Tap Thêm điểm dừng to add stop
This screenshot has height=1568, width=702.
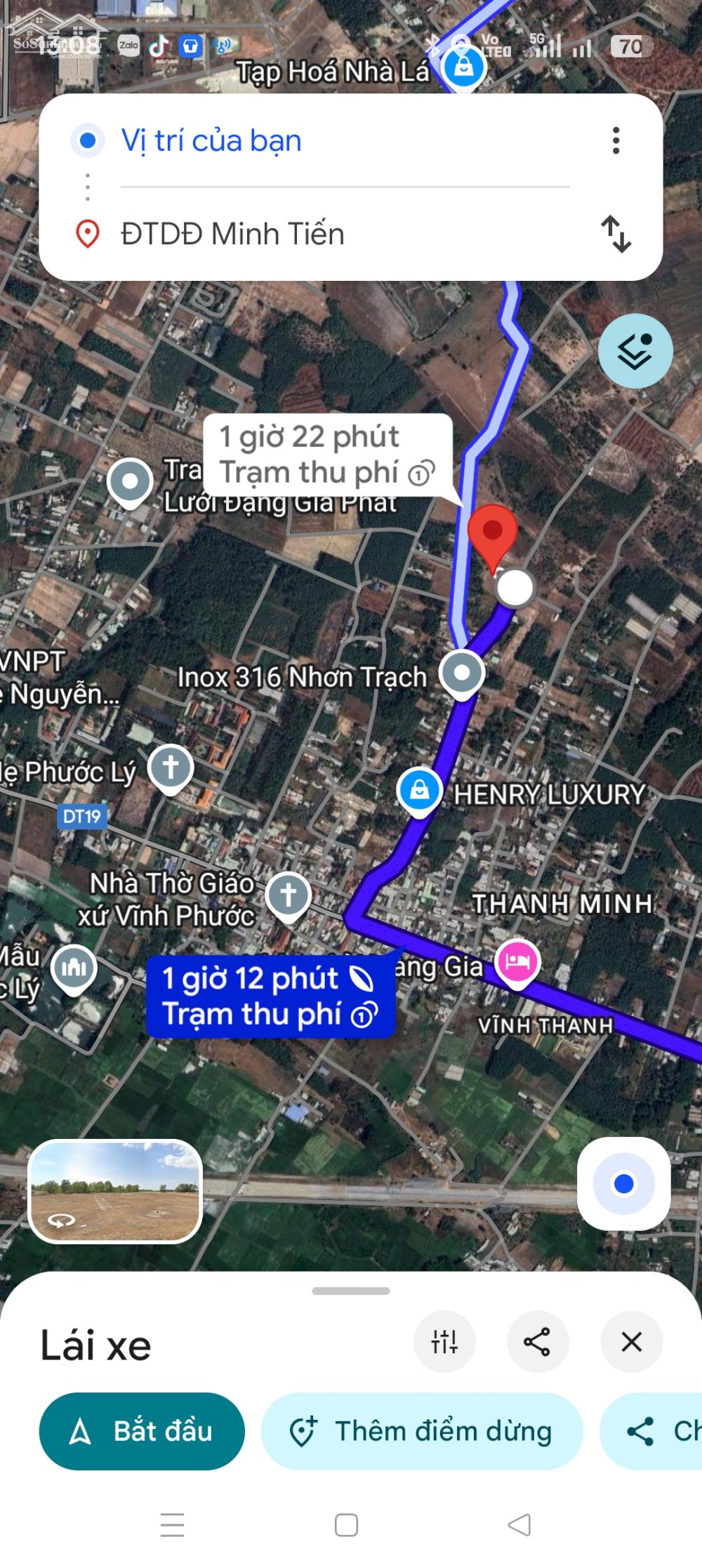[421, 1431]
